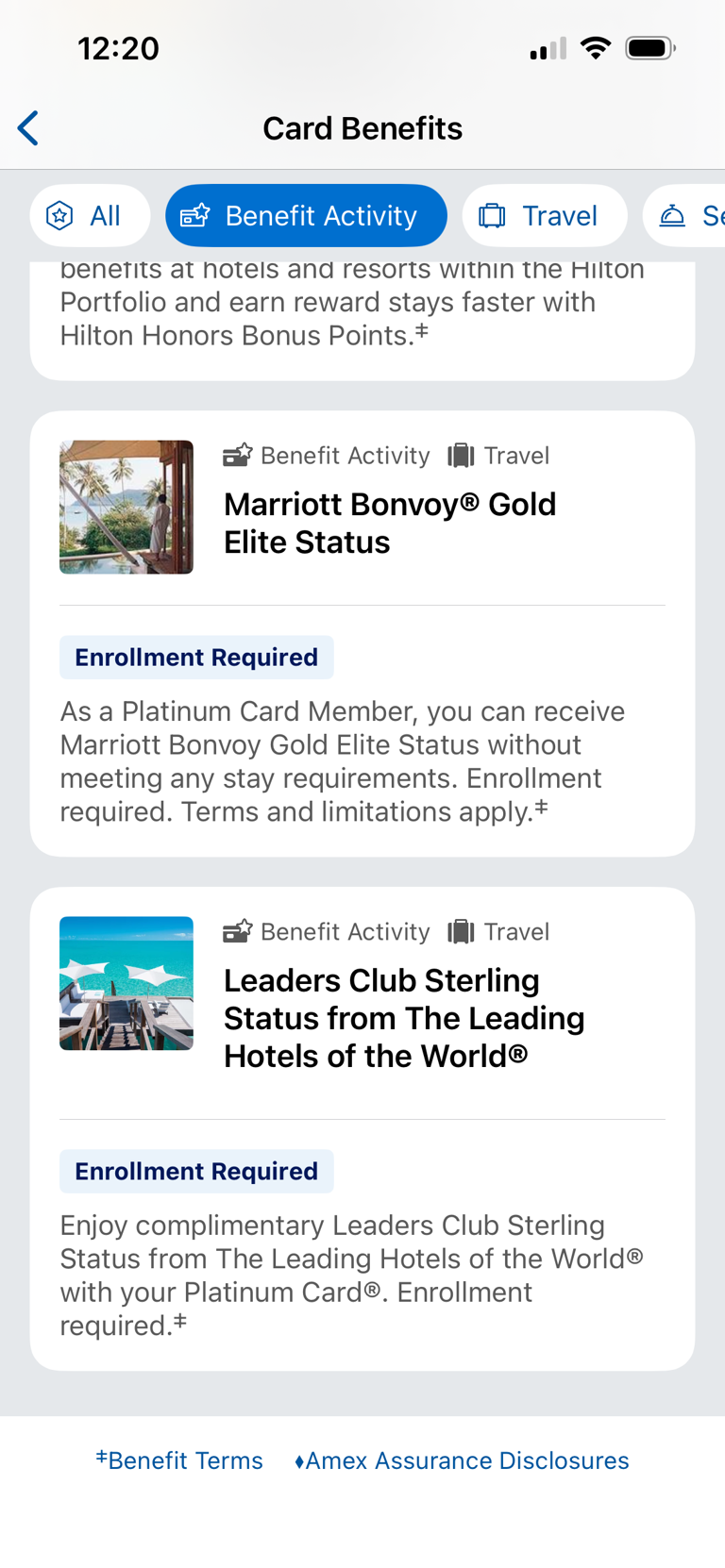Viewport: 725px width, 1568px height.
Task: Open the Marriott Bonvoy Gold Elite Status benefit
Action: click(x=390, y=523)
